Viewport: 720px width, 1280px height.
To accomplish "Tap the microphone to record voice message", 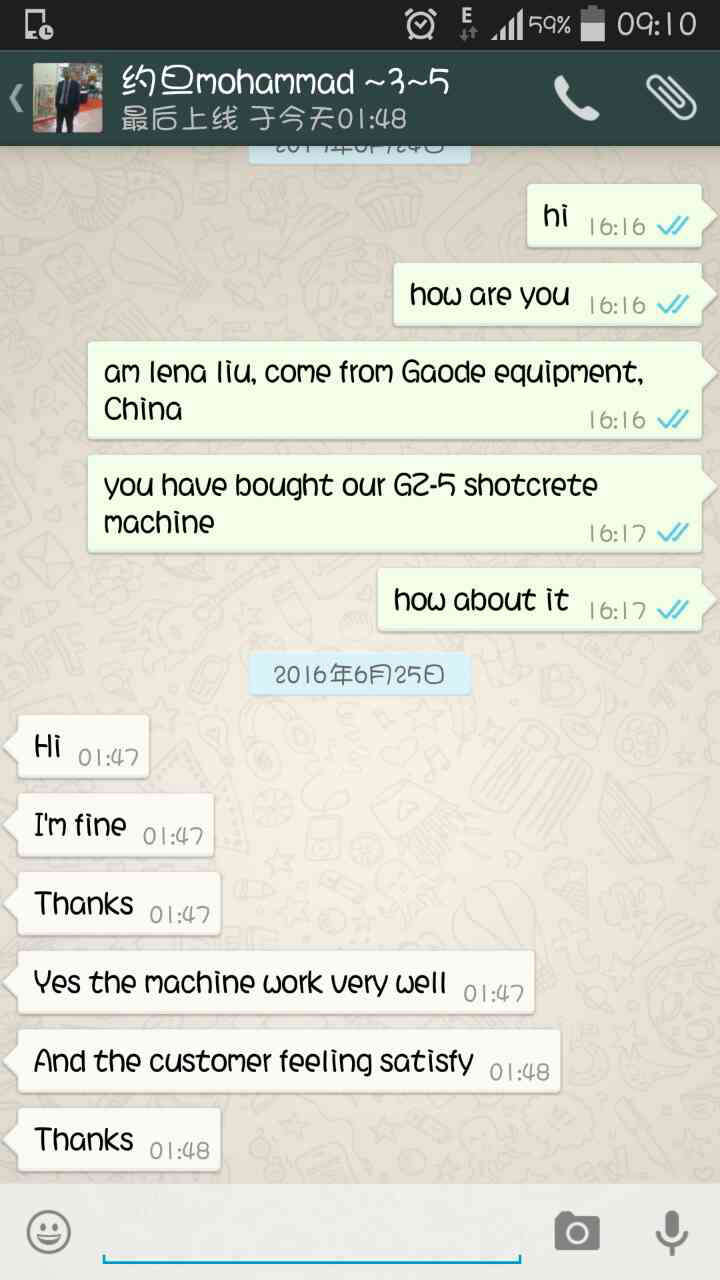I will pos(671,1231).
